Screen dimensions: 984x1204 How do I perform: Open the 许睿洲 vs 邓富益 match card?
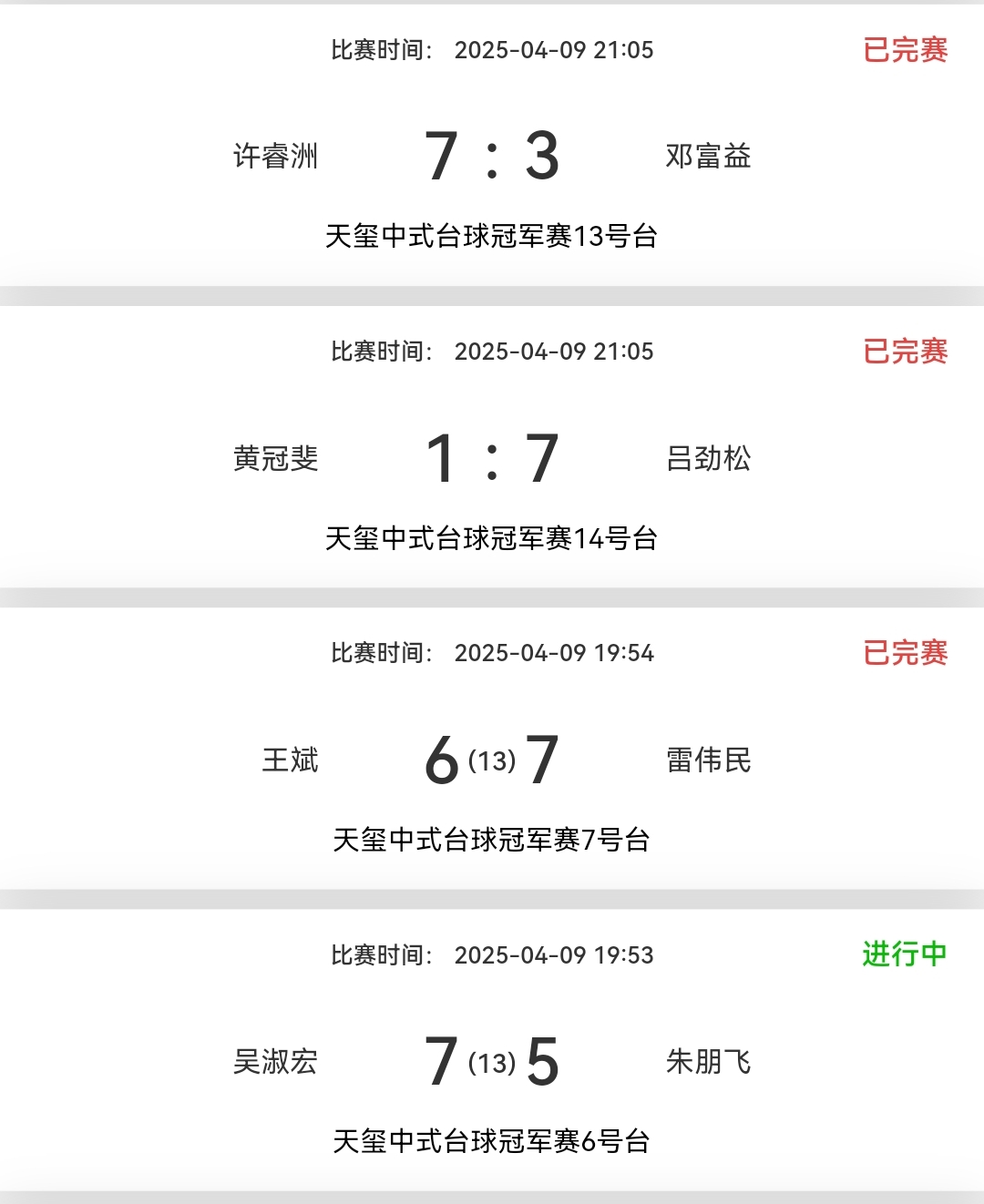click(492, 156)
